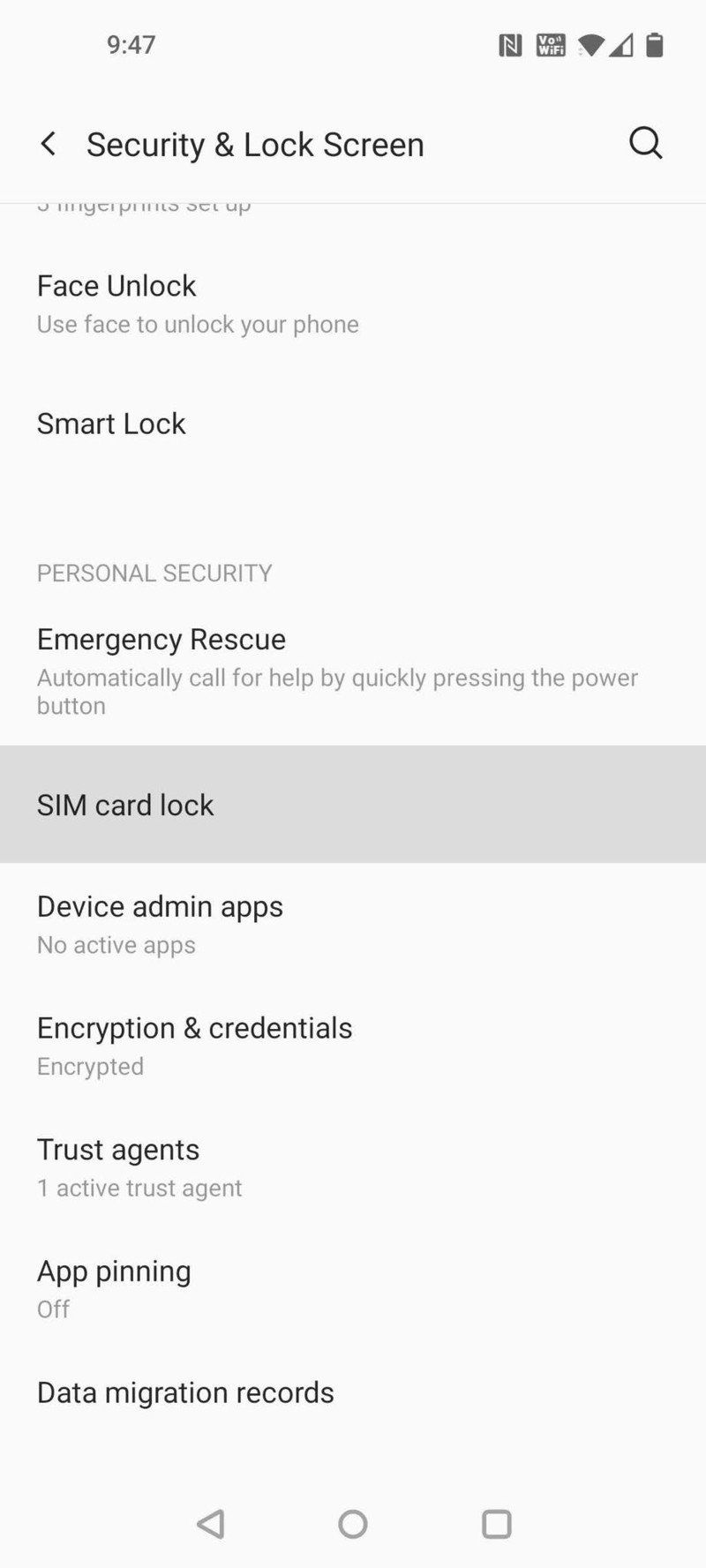Tap the battery icon in status bar
The height and width of the screenshot is (1568, 706).
click(653, 45)
